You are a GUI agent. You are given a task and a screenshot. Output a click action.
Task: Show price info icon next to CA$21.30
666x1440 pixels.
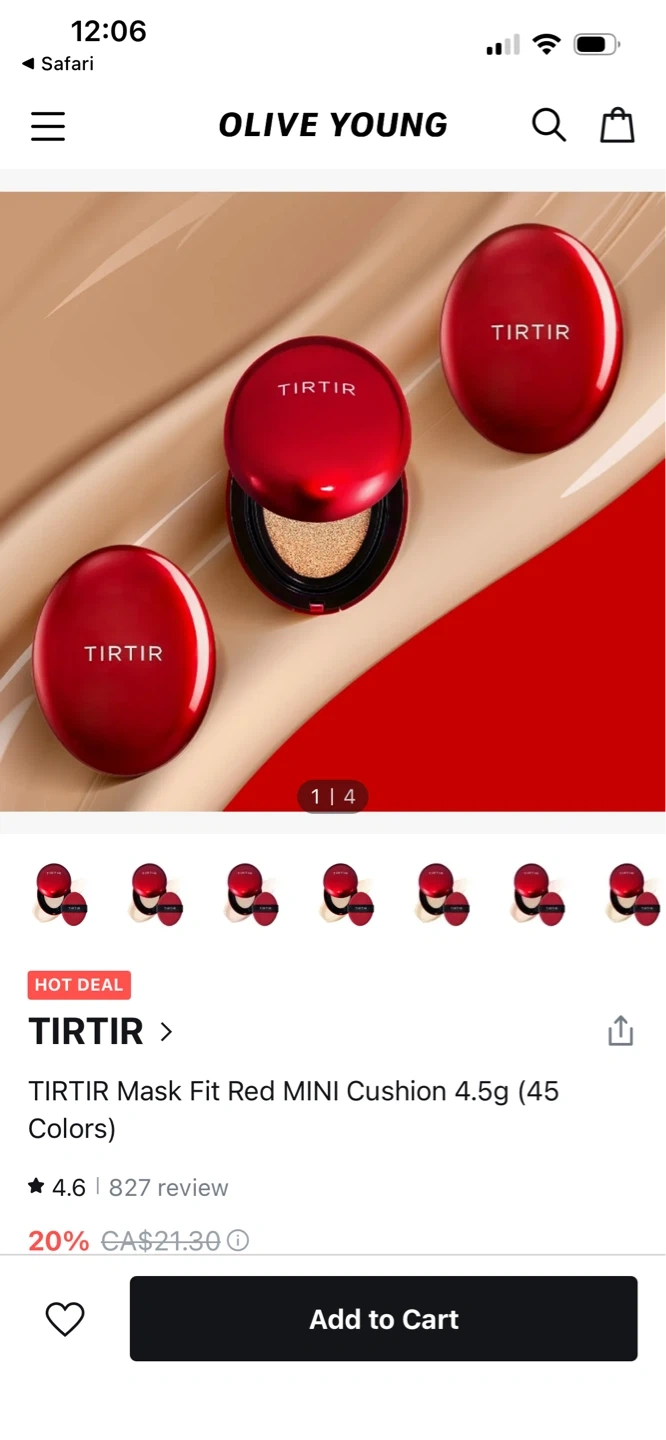pyautogui.click(x=238, y=1240)
